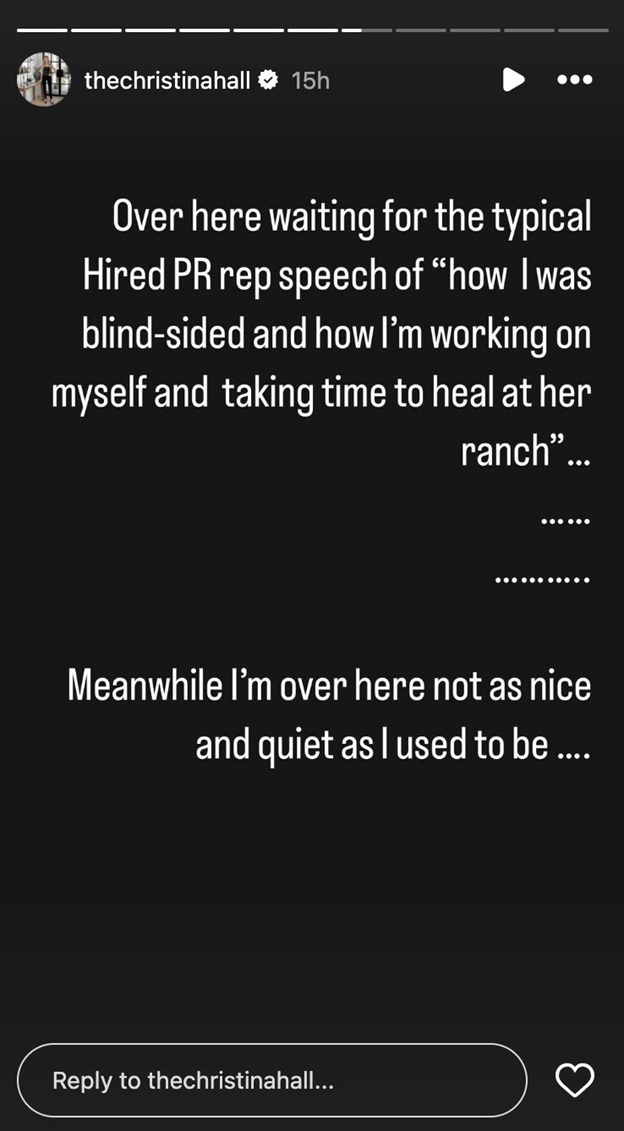
Task: Tap the thechristinahall username
Action: coord(167,81)
